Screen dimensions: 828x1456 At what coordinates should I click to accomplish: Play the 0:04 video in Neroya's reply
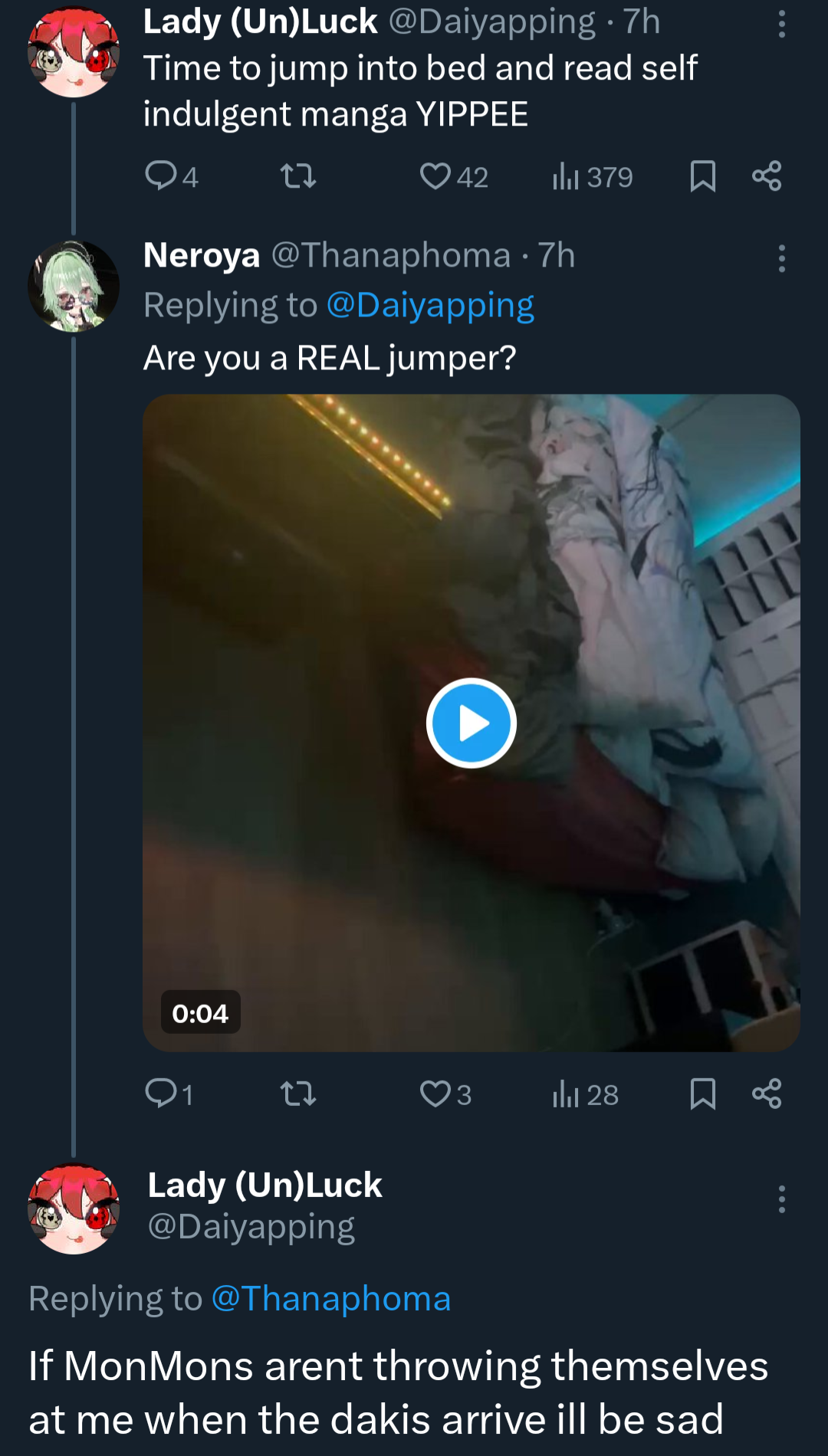tap(471, 723)
